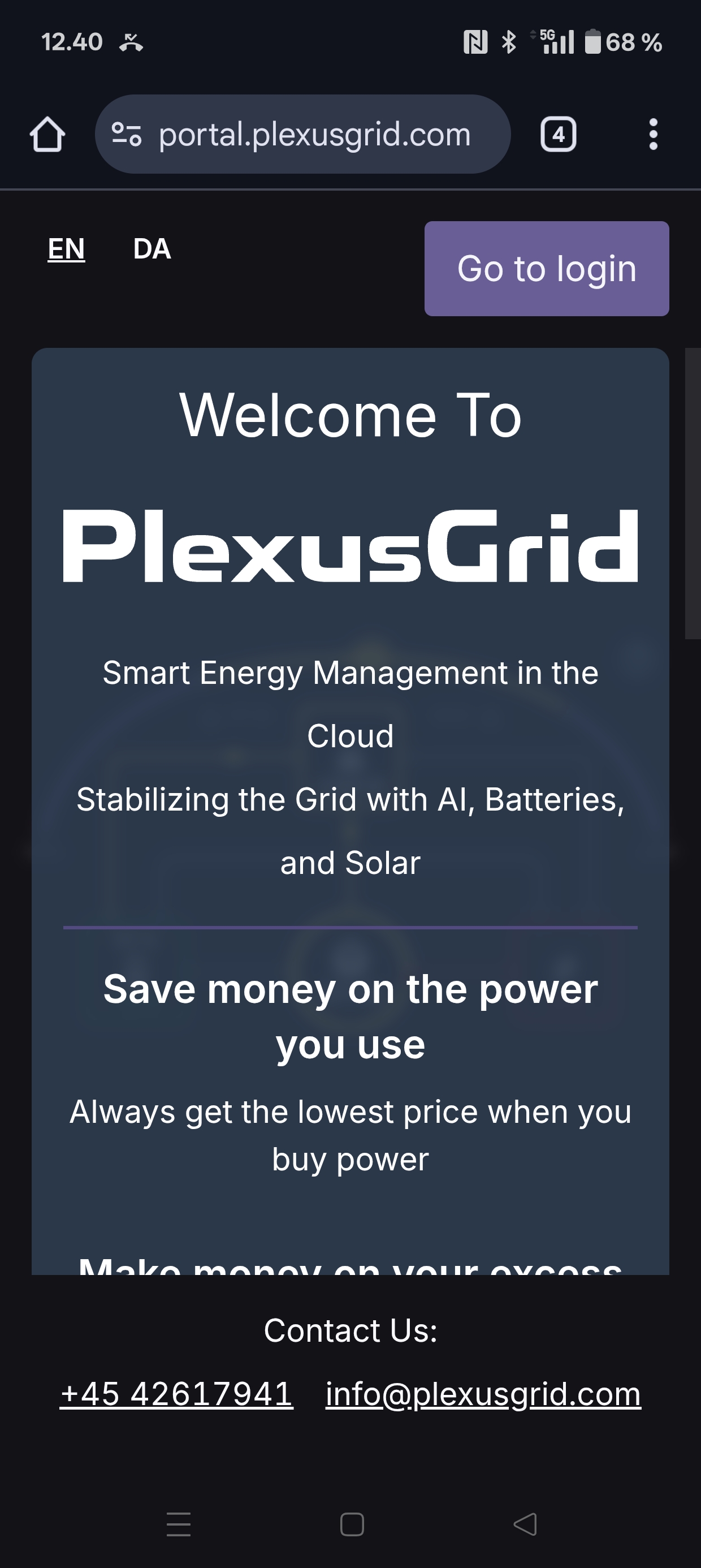Open recent apps from the navigation bar
The image size is (701, 1568).
[179, 1524]
